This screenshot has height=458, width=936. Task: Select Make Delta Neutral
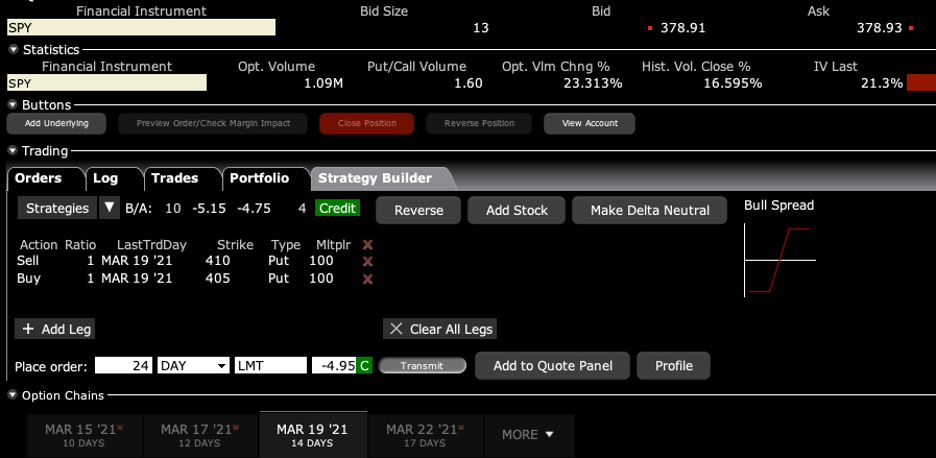(649, 210)
